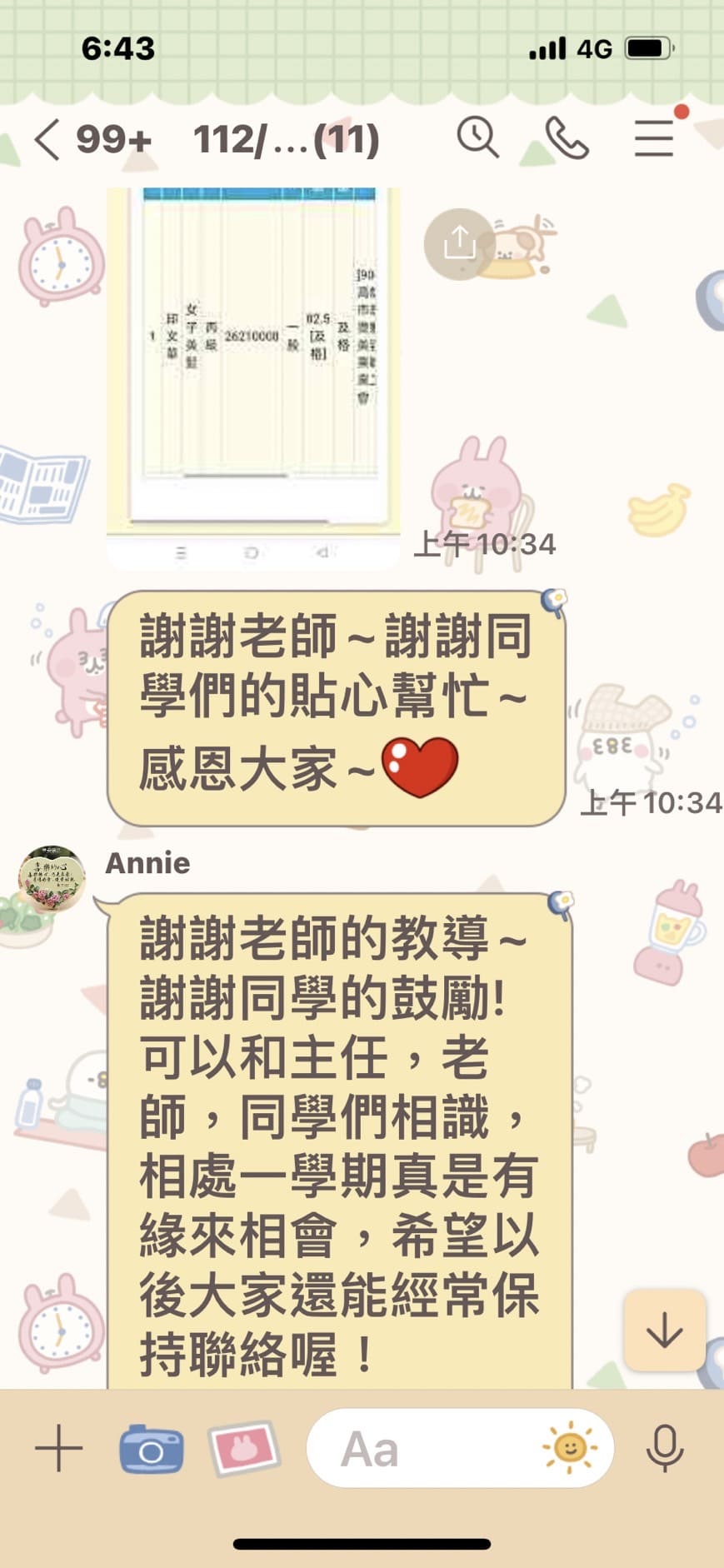724x1568 pixels.
Task: Open the camera
Action: pos(152,1450)
